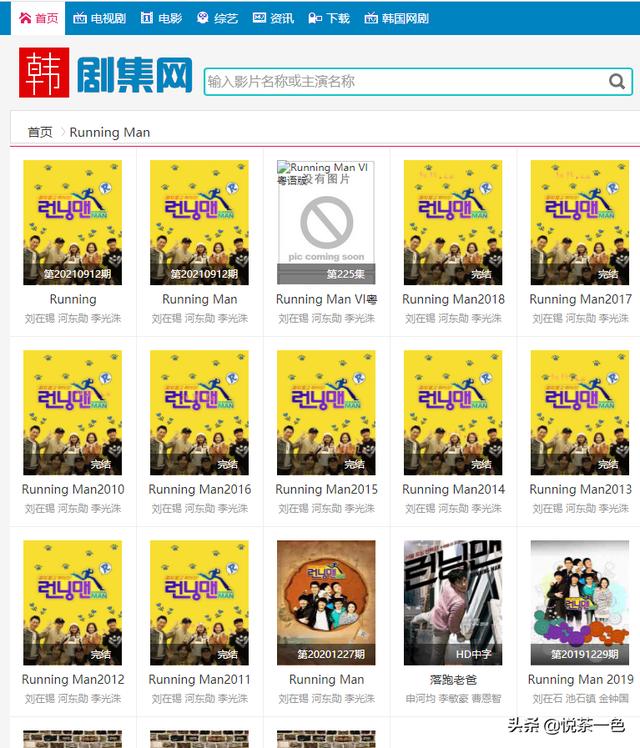
Task: Open the 电影 section
Action: [161, 18]
